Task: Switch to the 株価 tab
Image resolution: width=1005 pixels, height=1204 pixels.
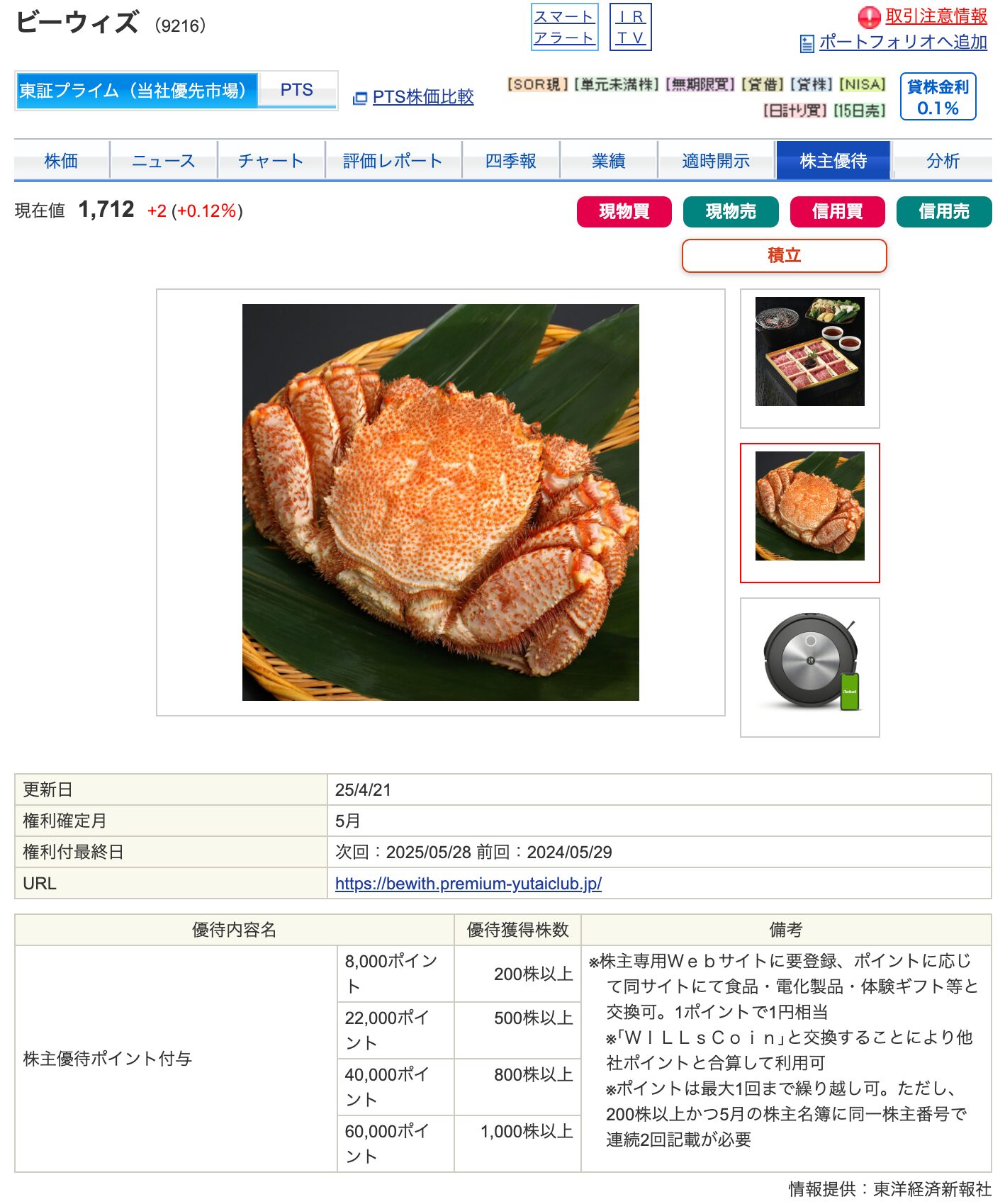Action: 61,161
